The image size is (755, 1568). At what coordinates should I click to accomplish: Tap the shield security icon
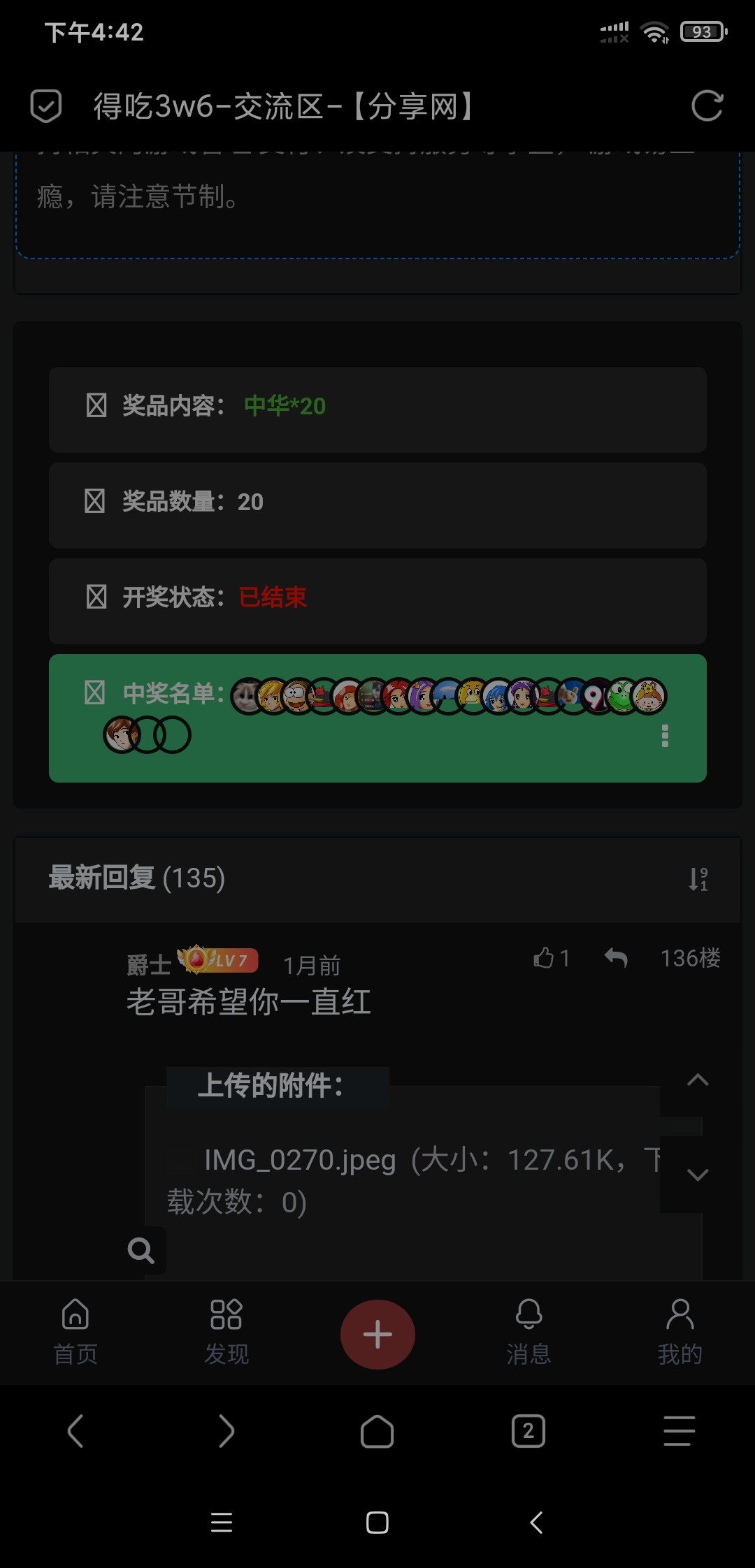coord(46,107)
